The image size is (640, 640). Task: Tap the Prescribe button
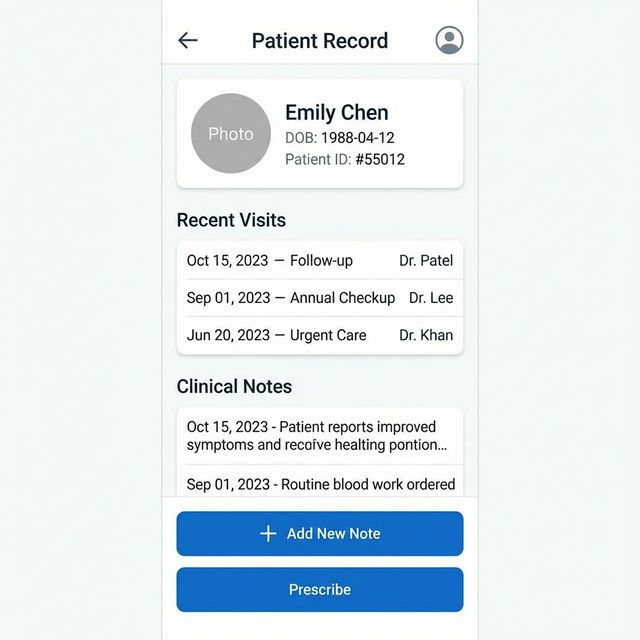(x=319, y=590)
